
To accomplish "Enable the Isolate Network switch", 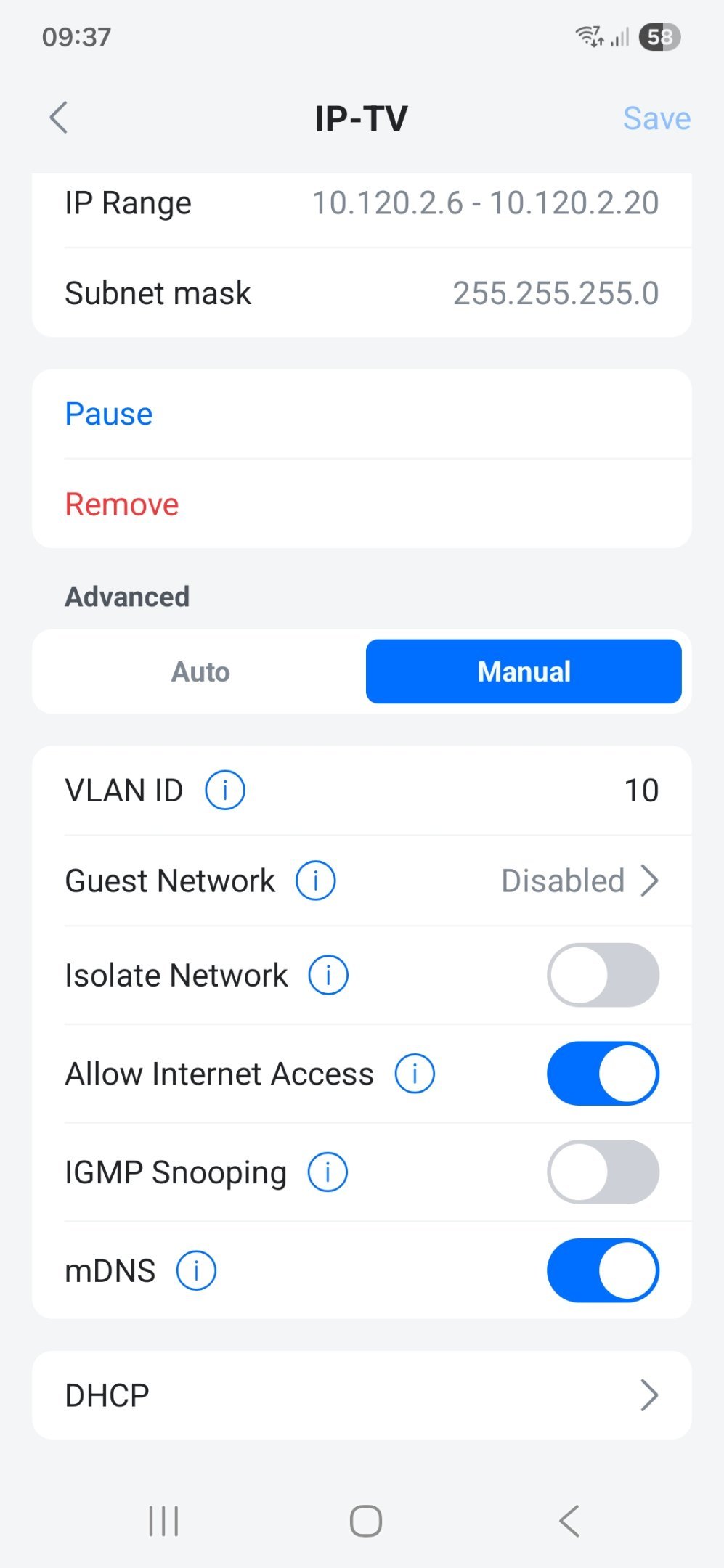I will (x=603, y=975).
